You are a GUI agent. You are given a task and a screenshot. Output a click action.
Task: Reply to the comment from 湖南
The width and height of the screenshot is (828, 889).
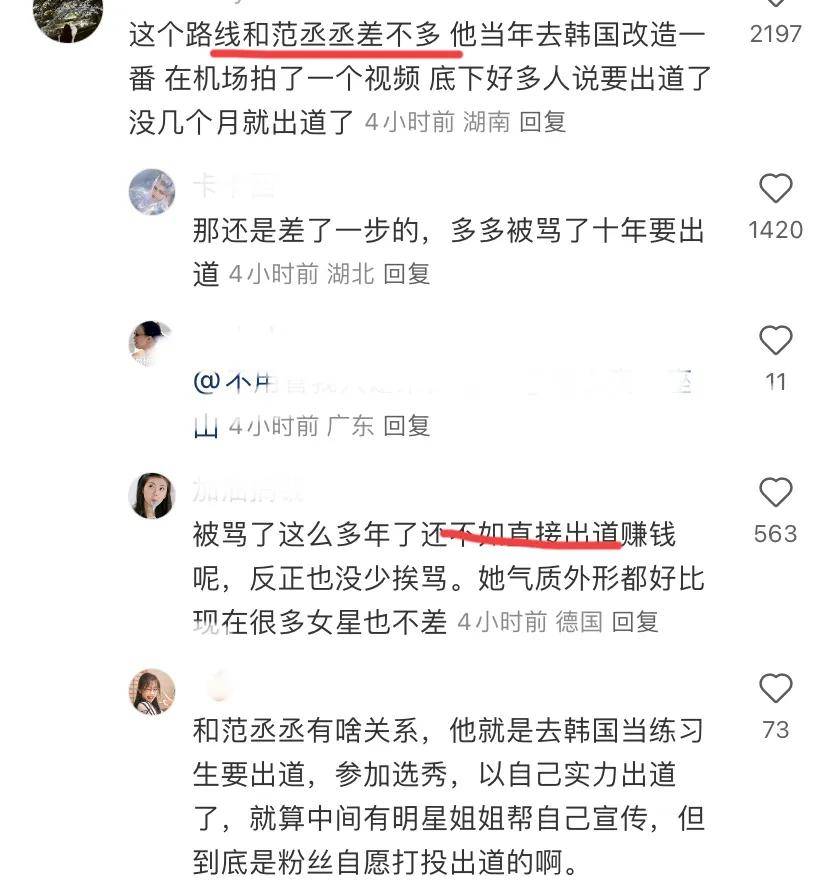(543, 122)
